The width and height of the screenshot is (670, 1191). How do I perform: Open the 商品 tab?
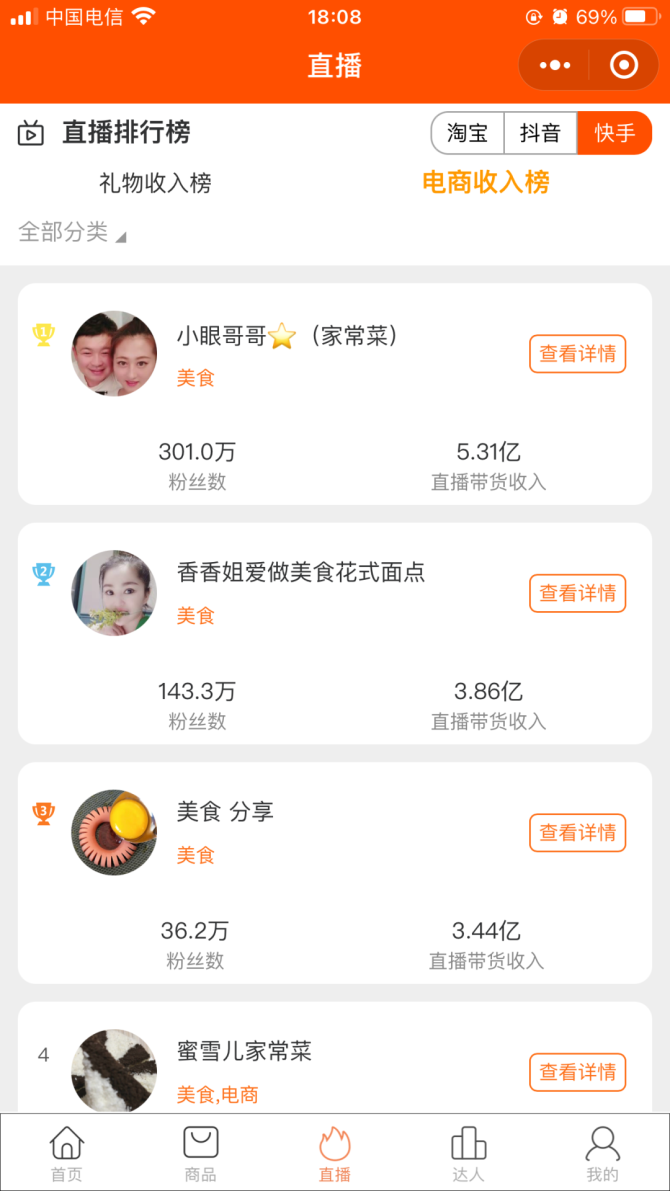201,1153
